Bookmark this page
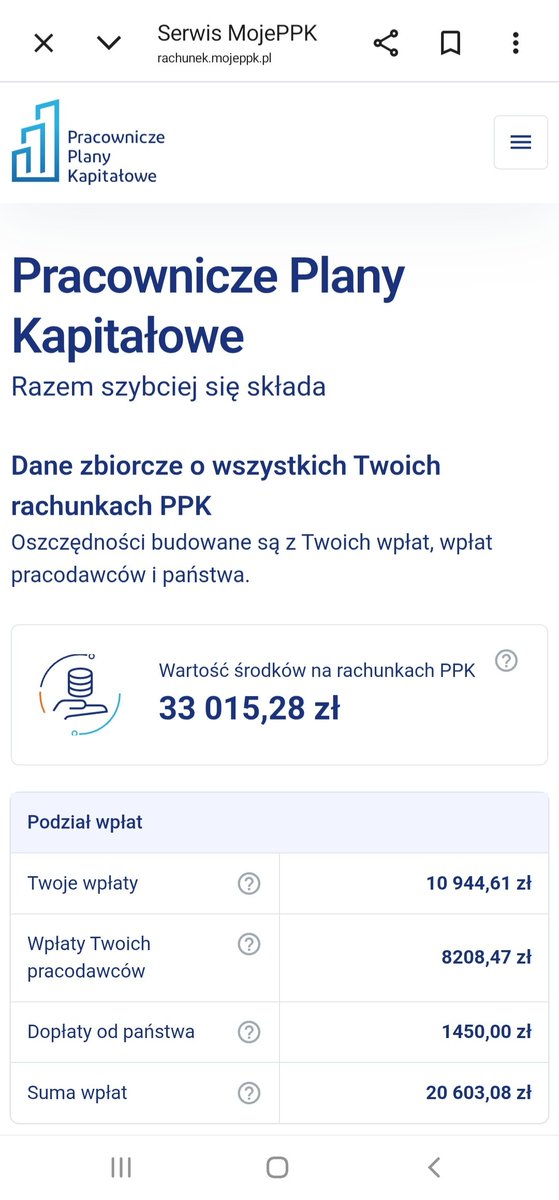The width and height of the screenshot is (559, 1200). [451, 43]
